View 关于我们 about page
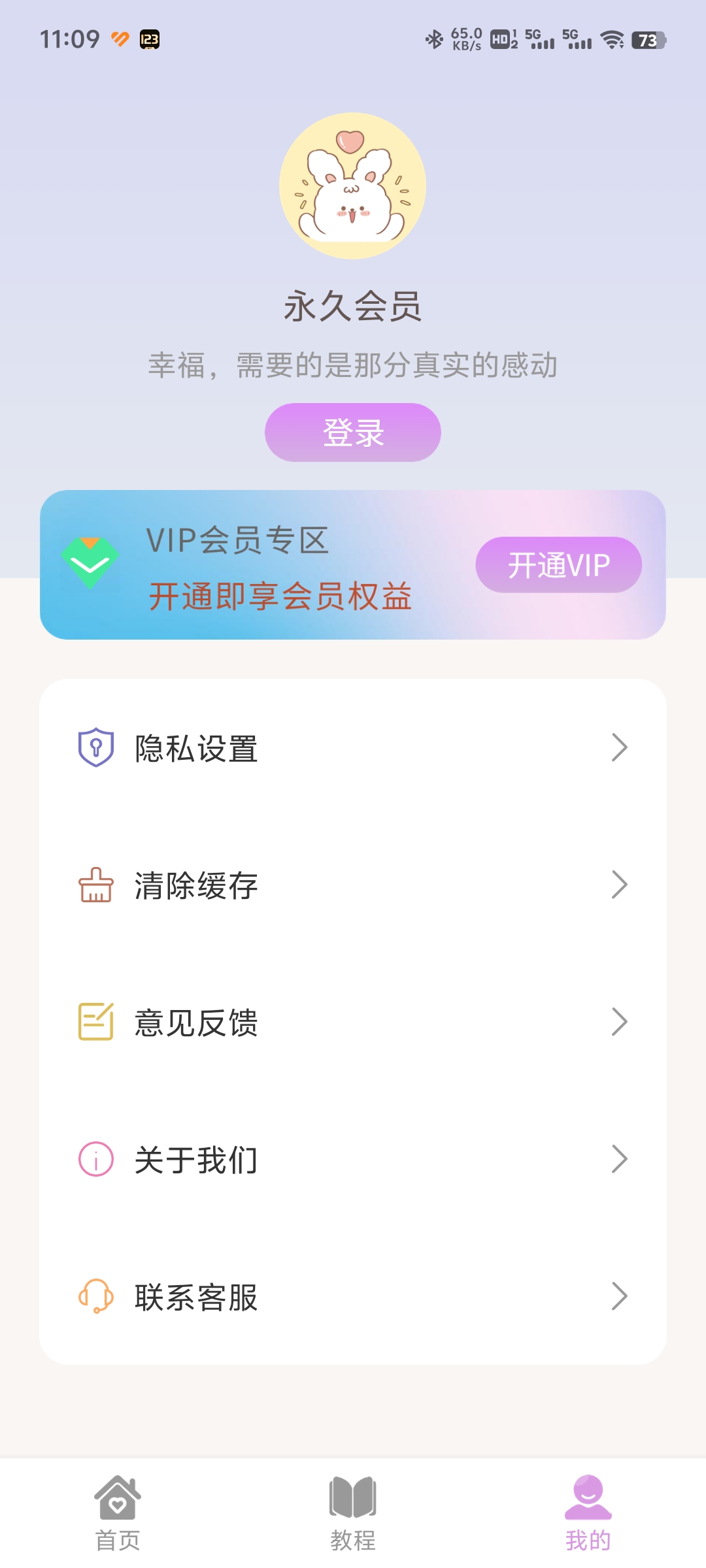 pyautogui.click(x=353, y=1160)
